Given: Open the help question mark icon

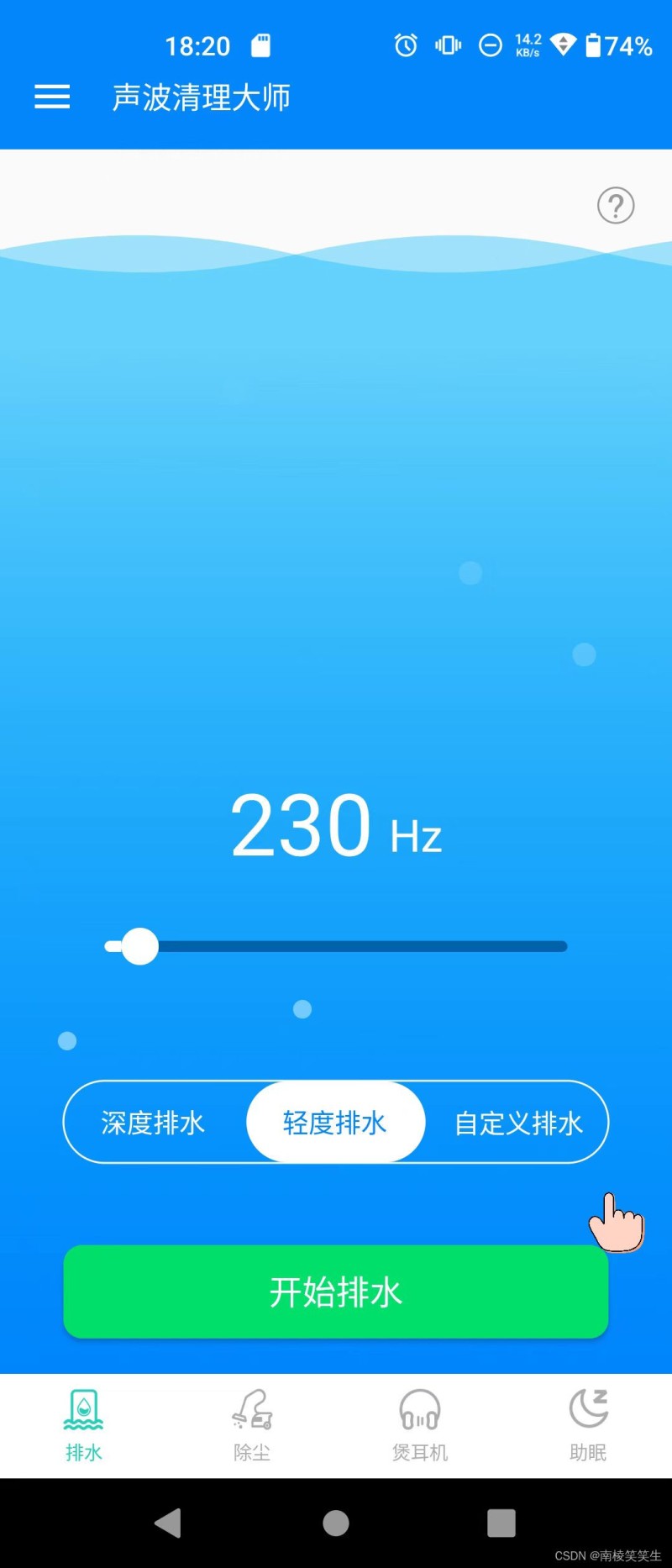Looking at the screenshot, I should pyautogui.click(x=615, y=205).
